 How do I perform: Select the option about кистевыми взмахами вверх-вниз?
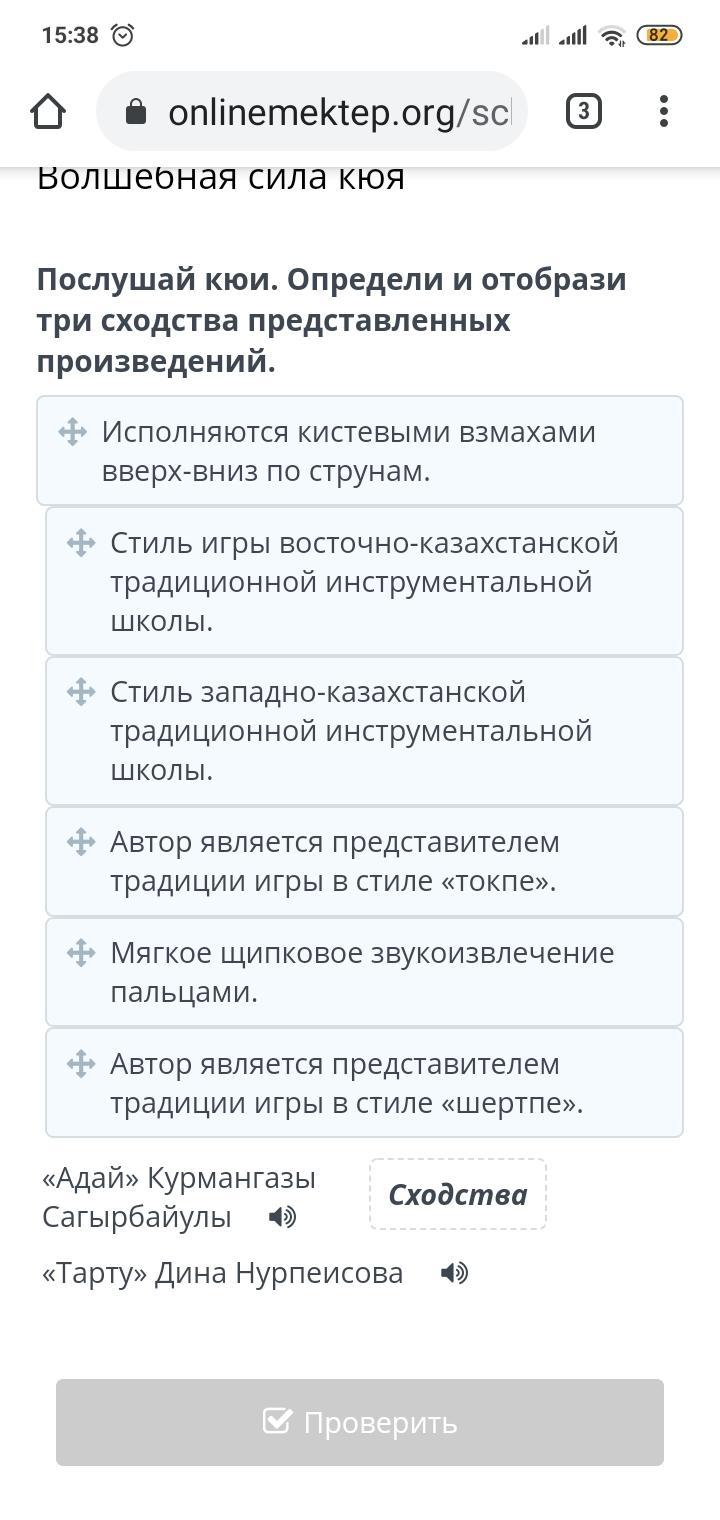click(360, 451)
